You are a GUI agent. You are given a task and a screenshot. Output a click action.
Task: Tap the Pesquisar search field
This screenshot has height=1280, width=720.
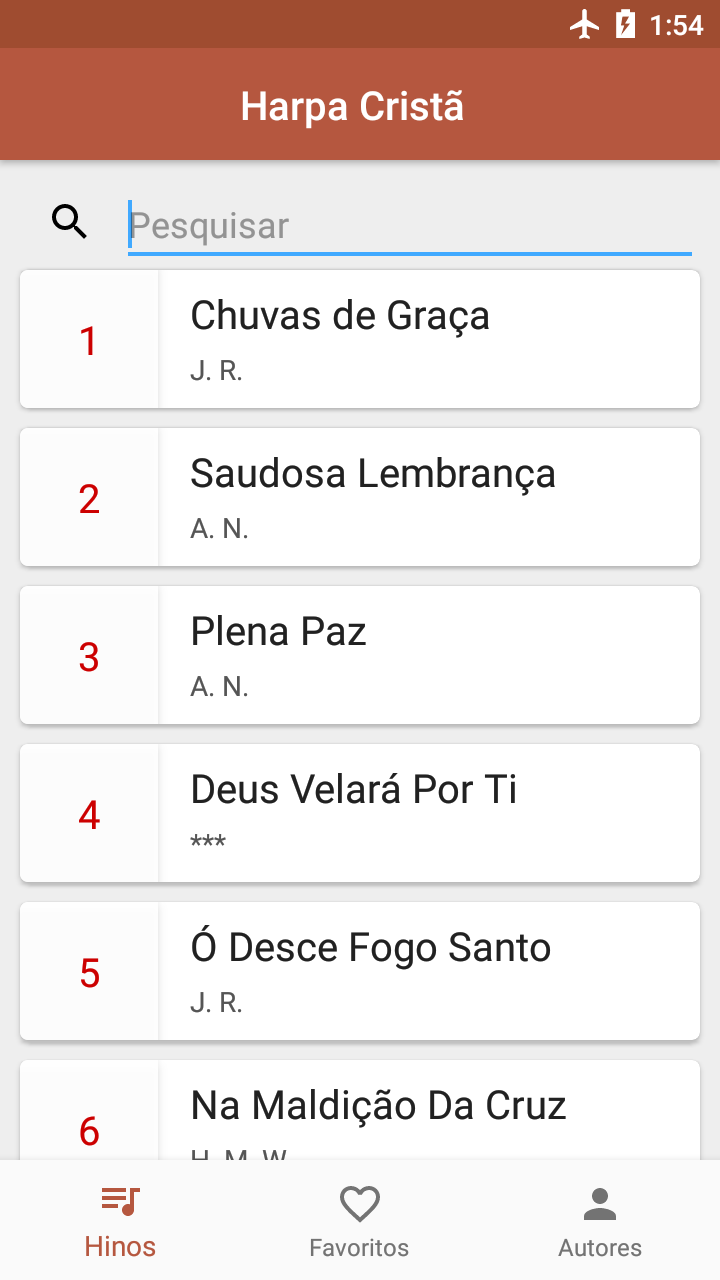click(x=410, y=226)
